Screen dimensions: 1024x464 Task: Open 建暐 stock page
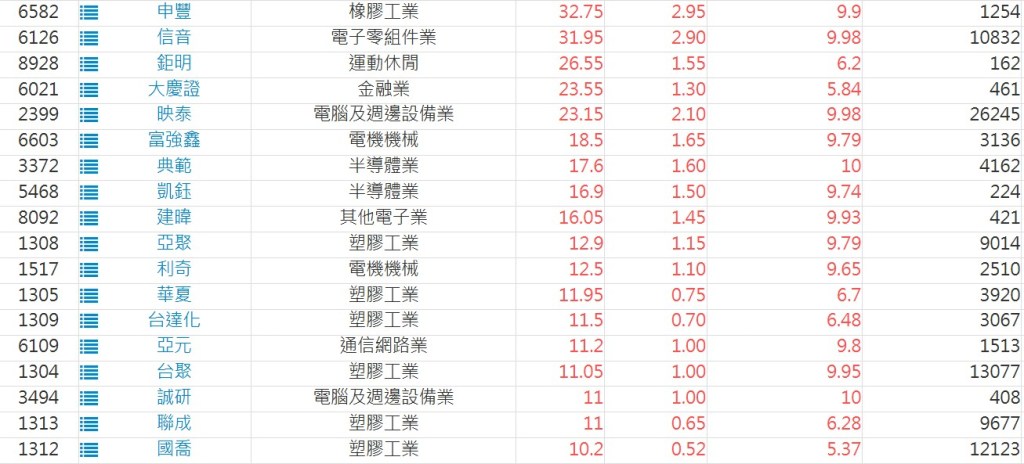click(x=174, y=217)
